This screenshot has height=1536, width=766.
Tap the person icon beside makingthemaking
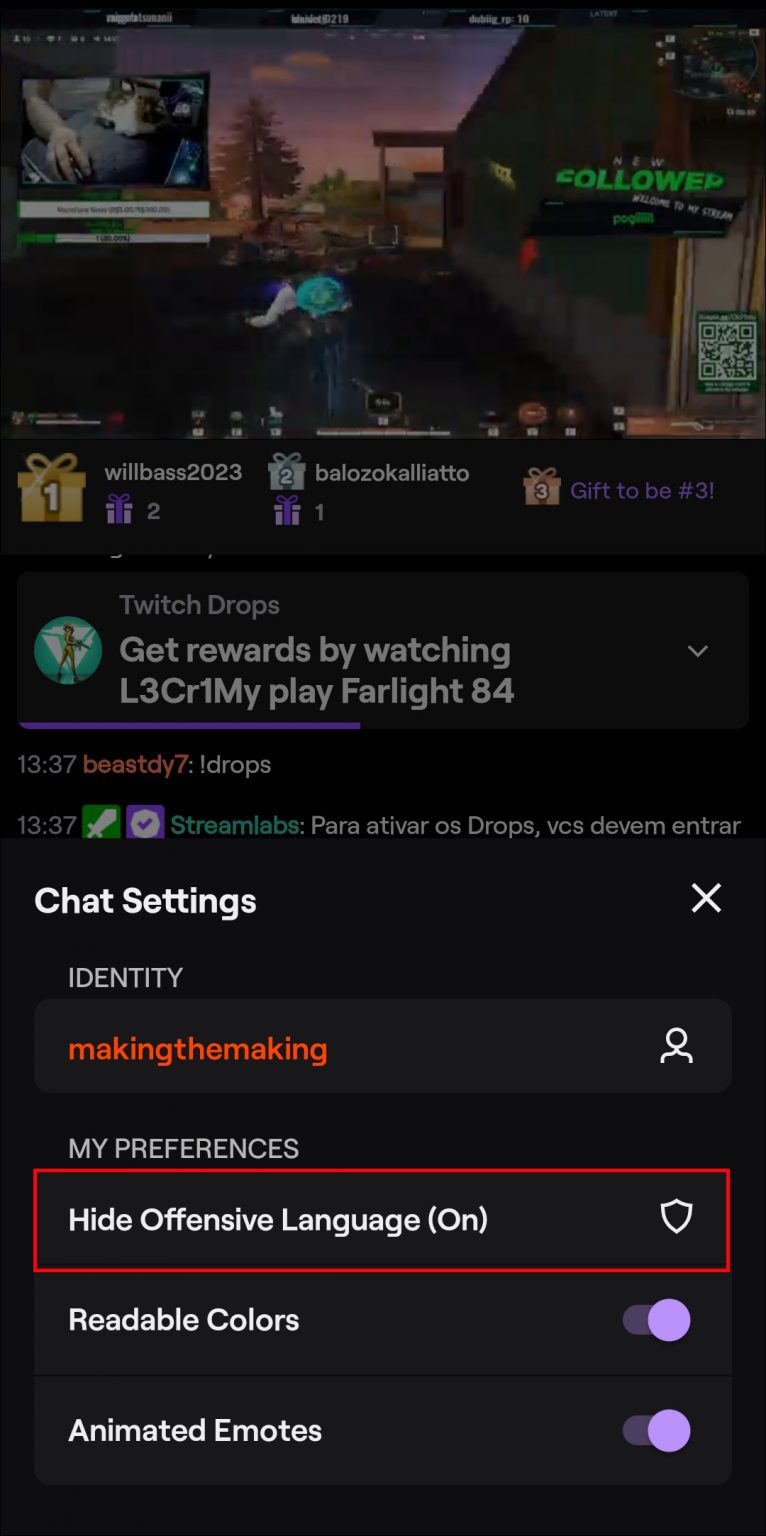677,1046
